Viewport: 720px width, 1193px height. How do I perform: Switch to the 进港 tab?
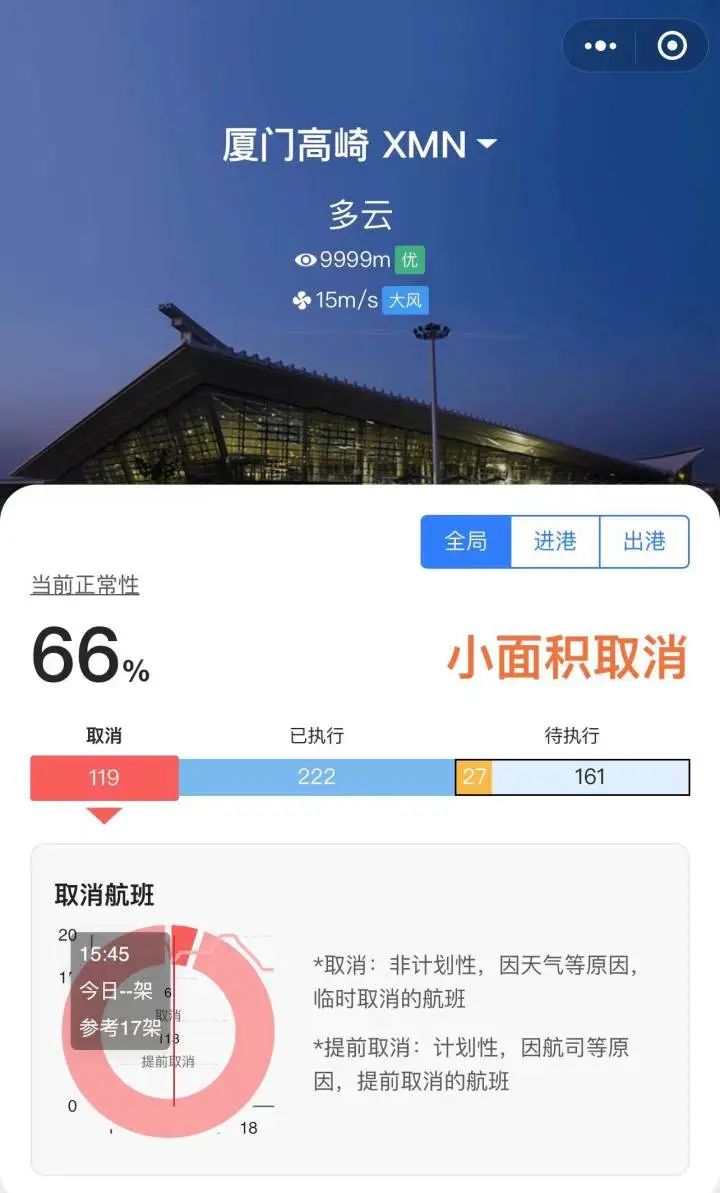coord(555,541)
